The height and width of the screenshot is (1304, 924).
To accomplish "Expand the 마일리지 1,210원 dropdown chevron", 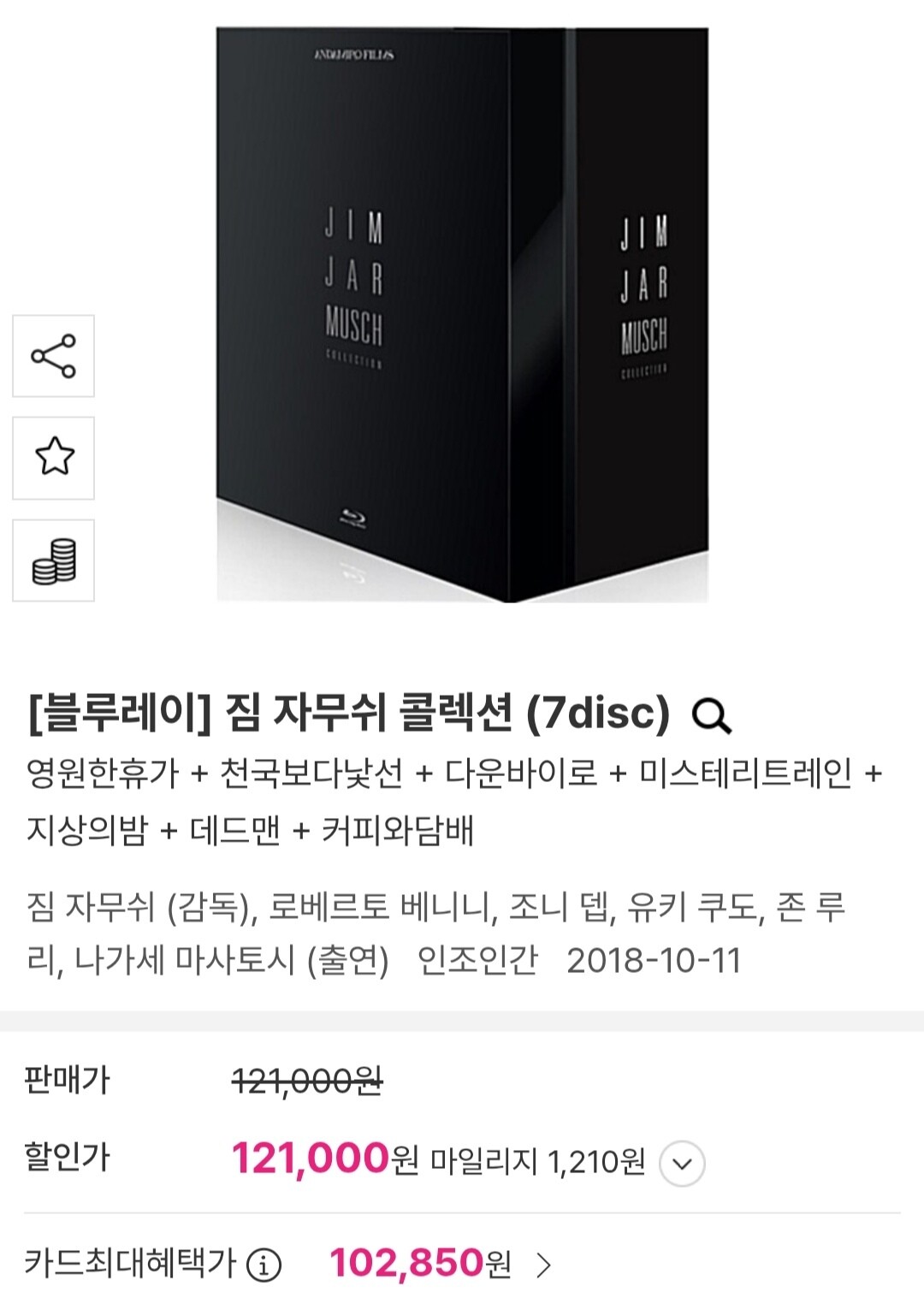I will point(682,1164).
